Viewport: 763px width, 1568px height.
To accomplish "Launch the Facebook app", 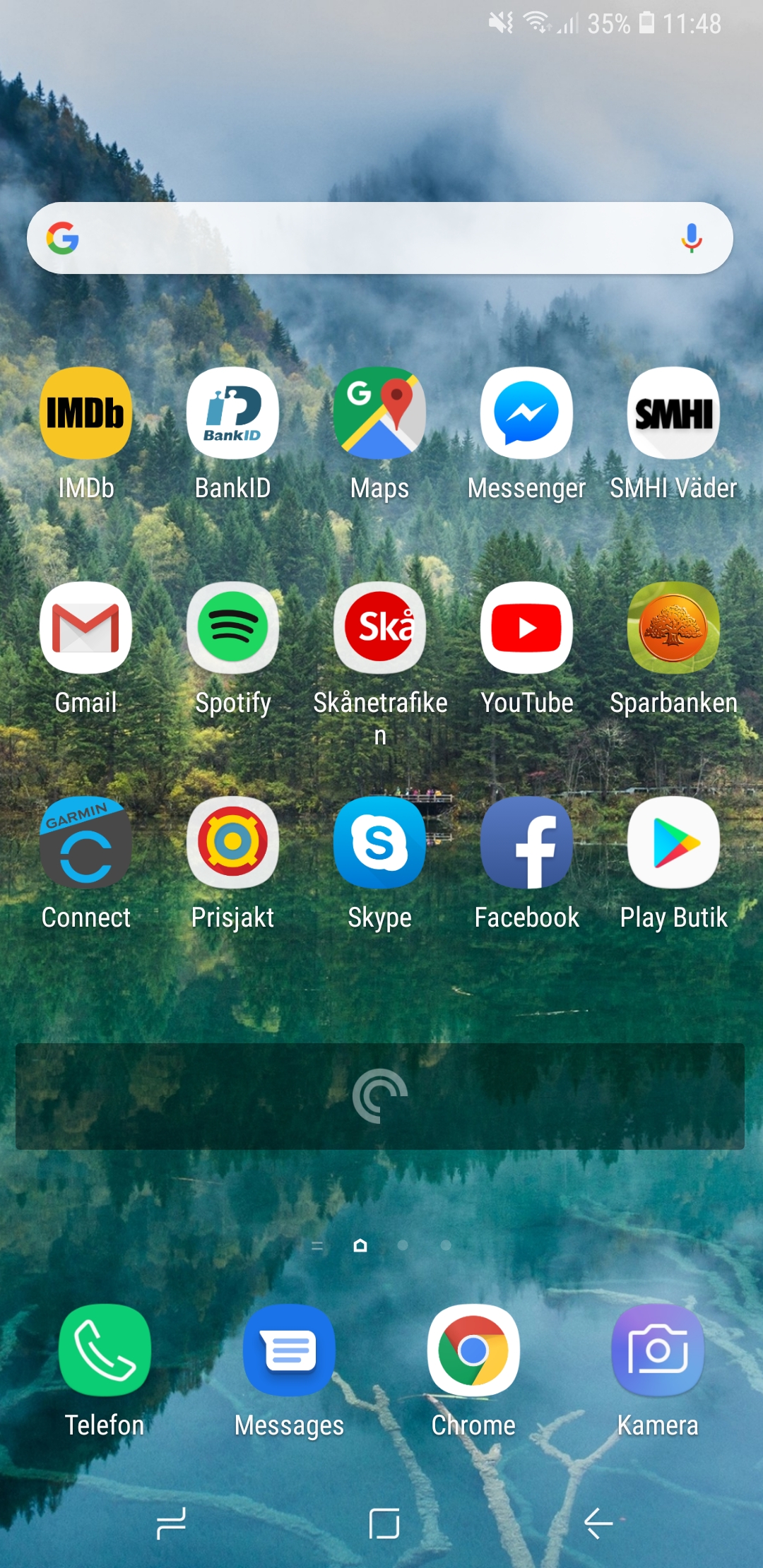I will click(x=526, y=843).
